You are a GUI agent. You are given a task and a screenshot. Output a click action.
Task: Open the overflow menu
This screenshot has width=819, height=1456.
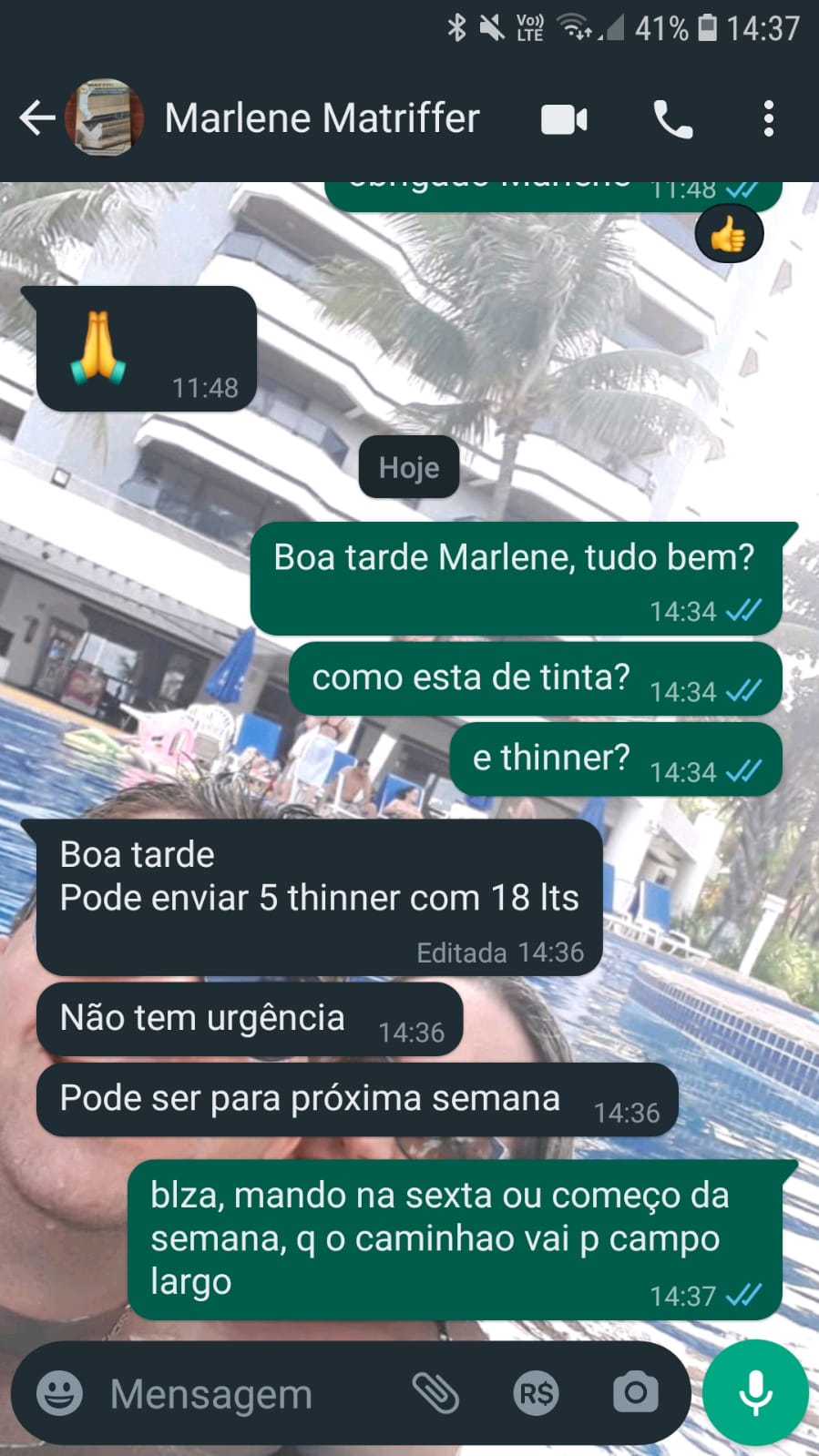point(769,119)
